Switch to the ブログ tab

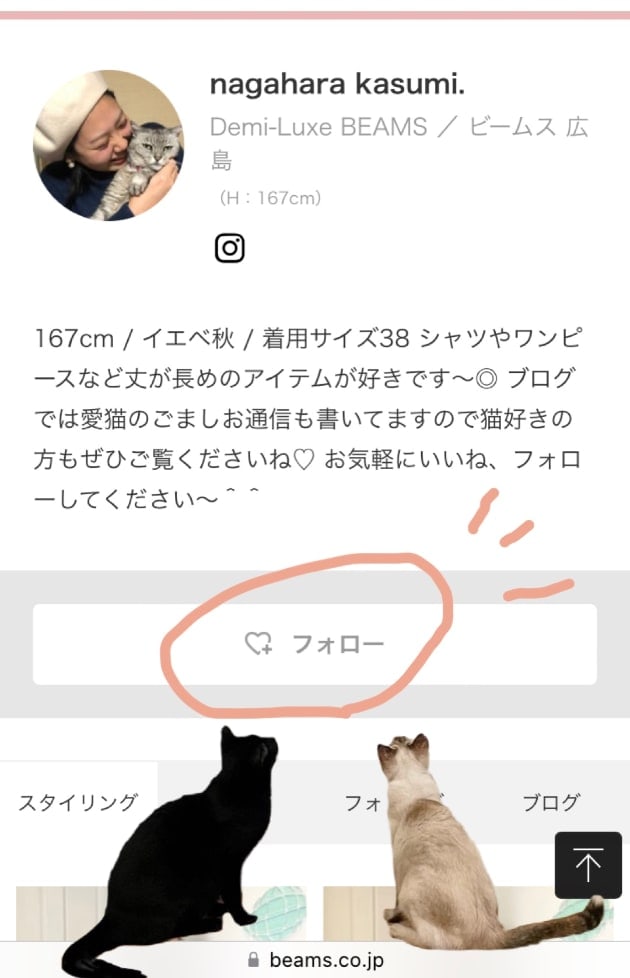551,802
